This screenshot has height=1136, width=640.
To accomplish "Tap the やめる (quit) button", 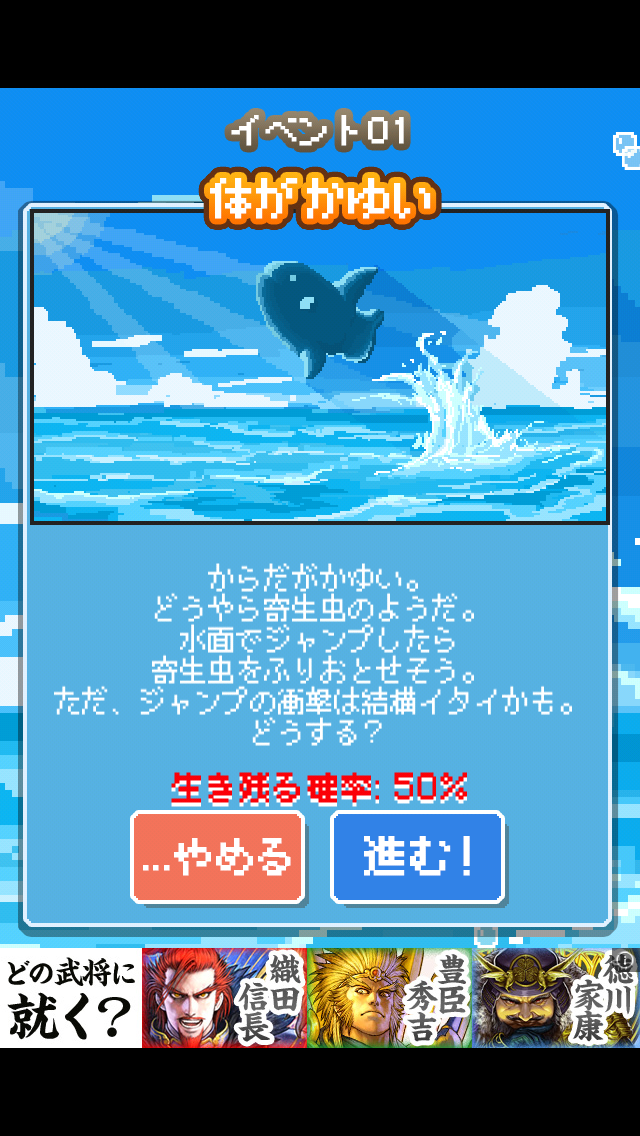I will 217,857.
